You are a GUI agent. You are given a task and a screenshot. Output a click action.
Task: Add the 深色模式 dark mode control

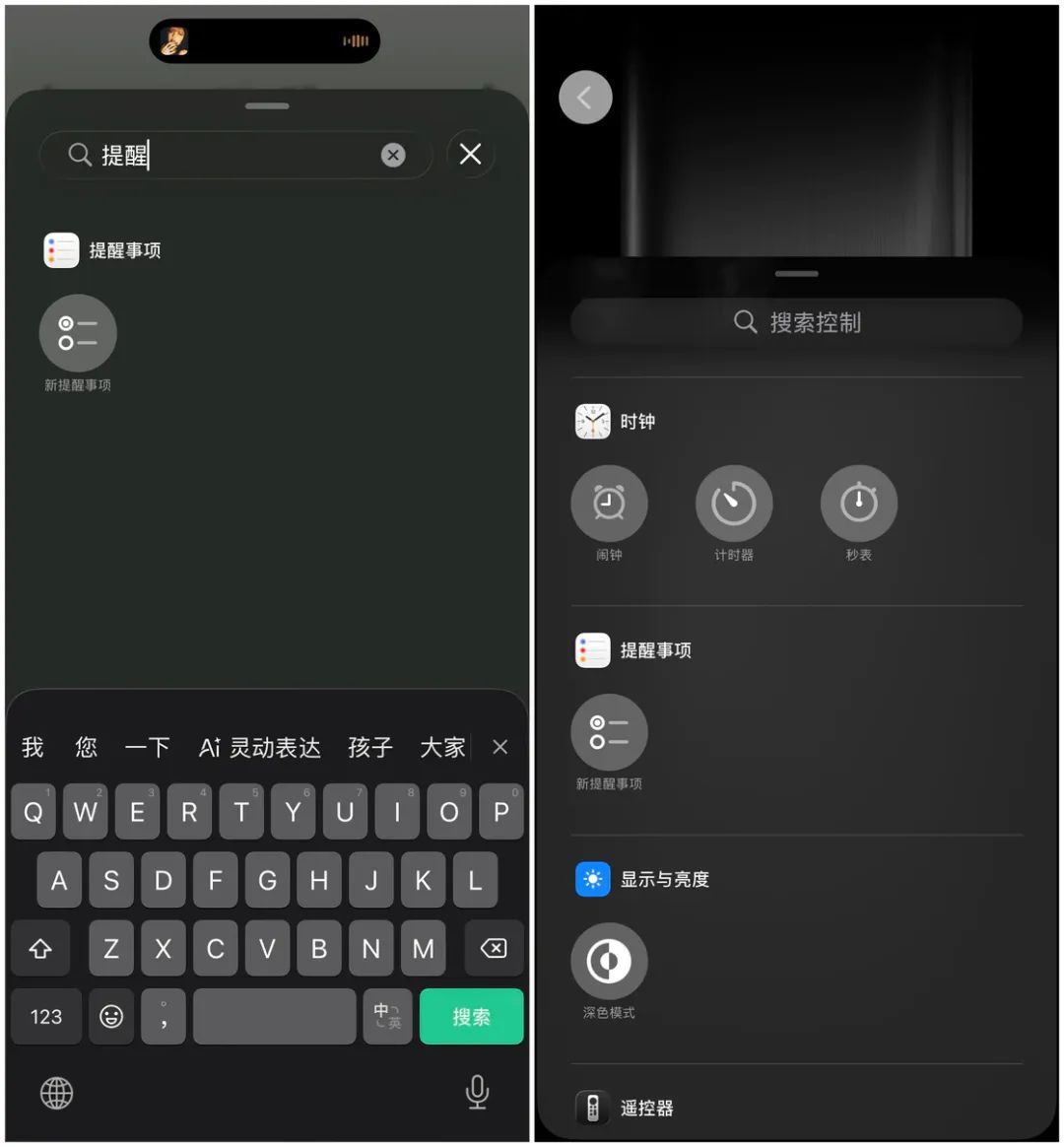pyautogui.click(x=609, y=961)
